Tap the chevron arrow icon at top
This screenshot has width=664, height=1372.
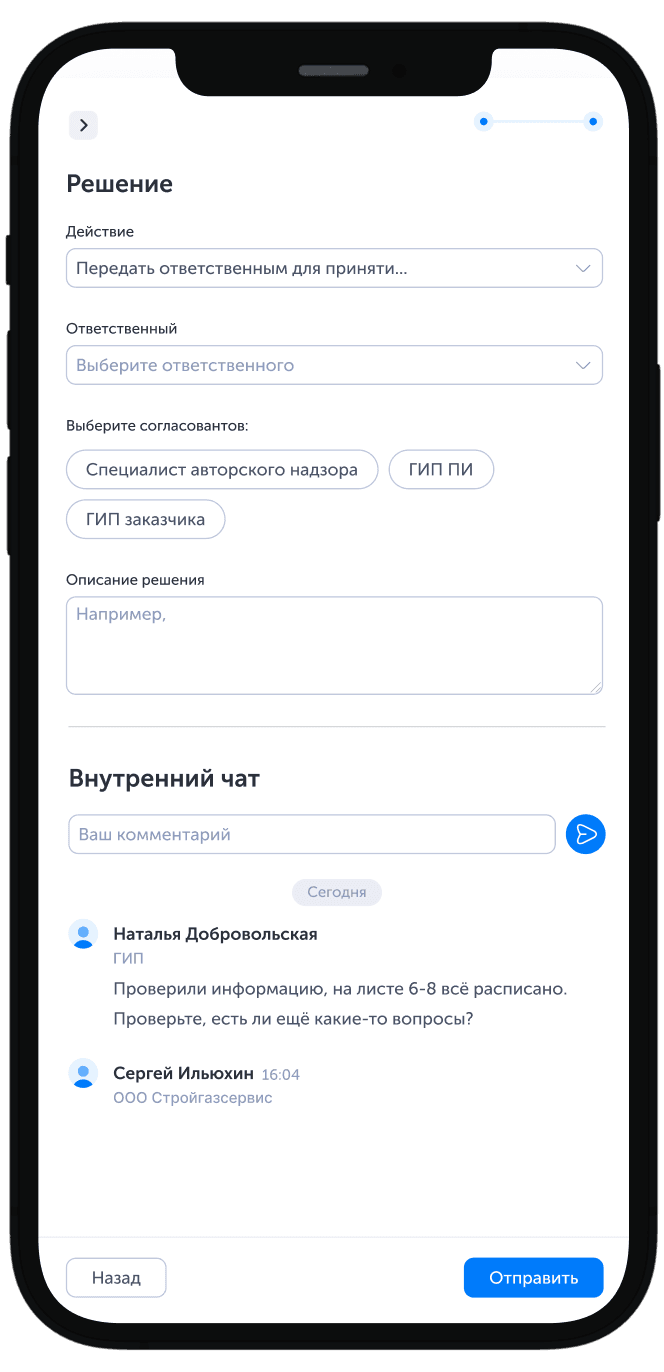tap(83, 125)
